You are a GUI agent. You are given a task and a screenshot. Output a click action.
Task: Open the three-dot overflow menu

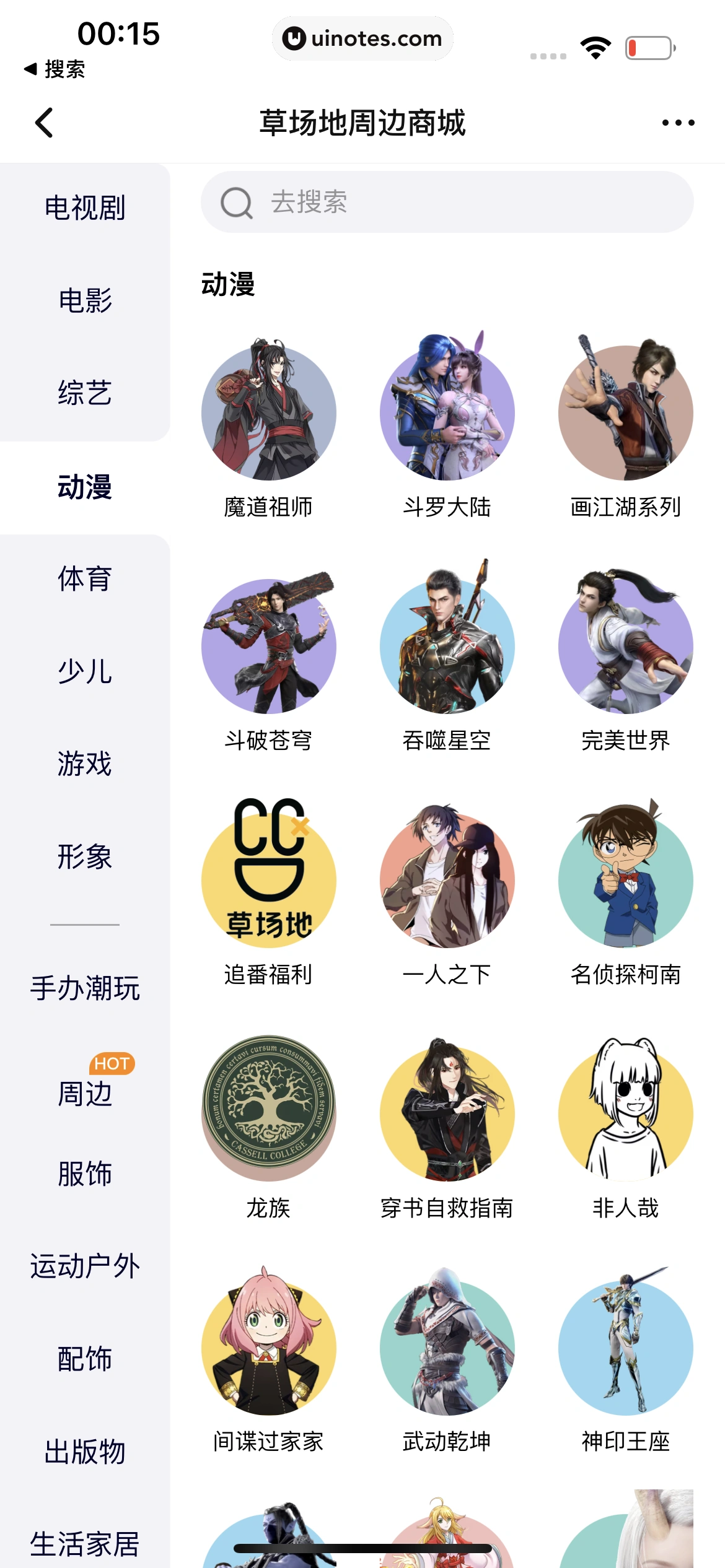coord(678,123)
